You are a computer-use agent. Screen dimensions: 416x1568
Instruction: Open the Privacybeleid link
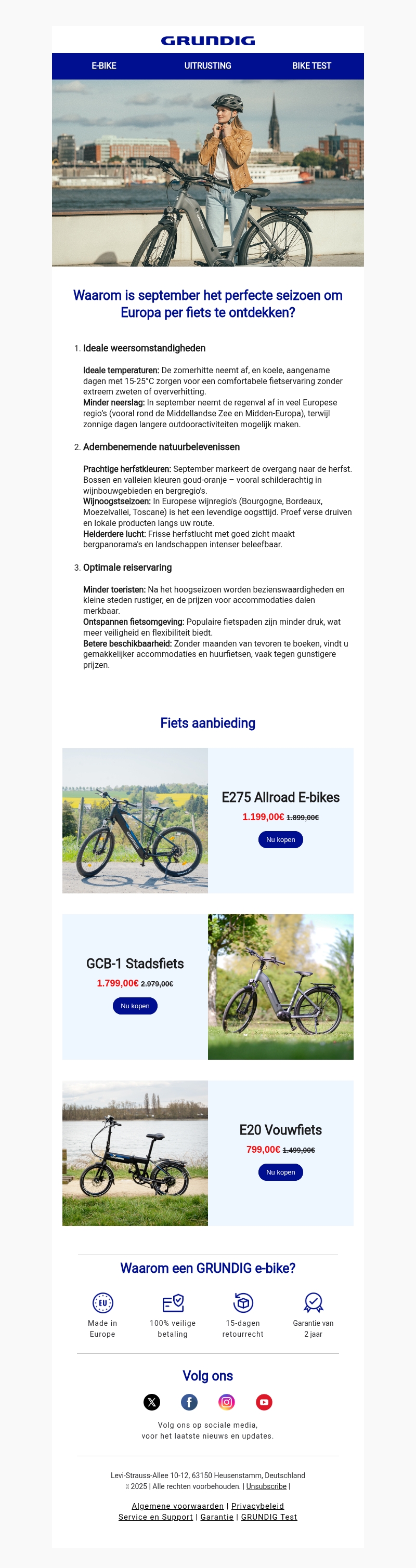(x=257, y=1505)
